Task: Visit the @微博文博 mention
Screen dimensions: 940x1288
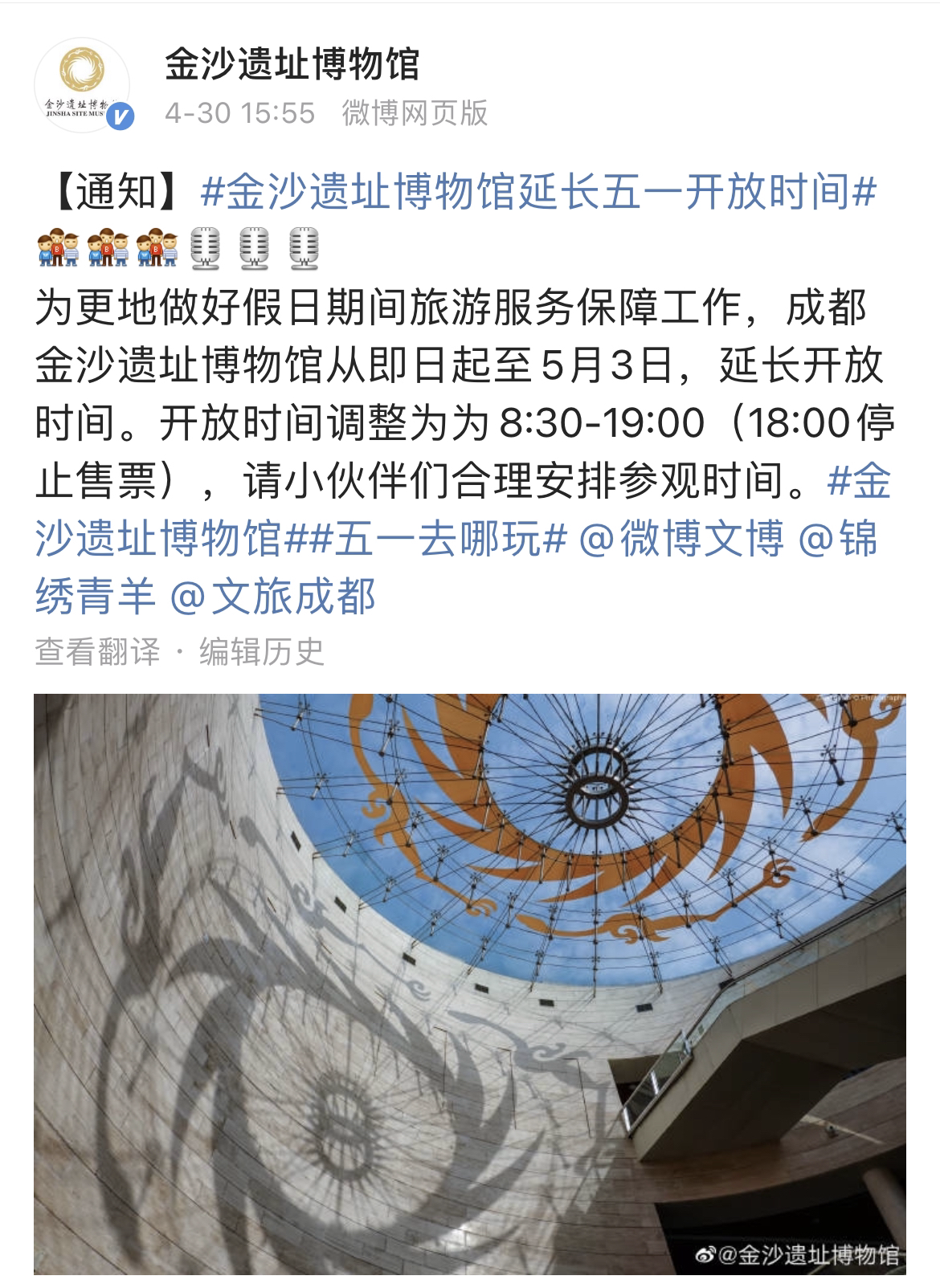Action: tap(680, 538)
